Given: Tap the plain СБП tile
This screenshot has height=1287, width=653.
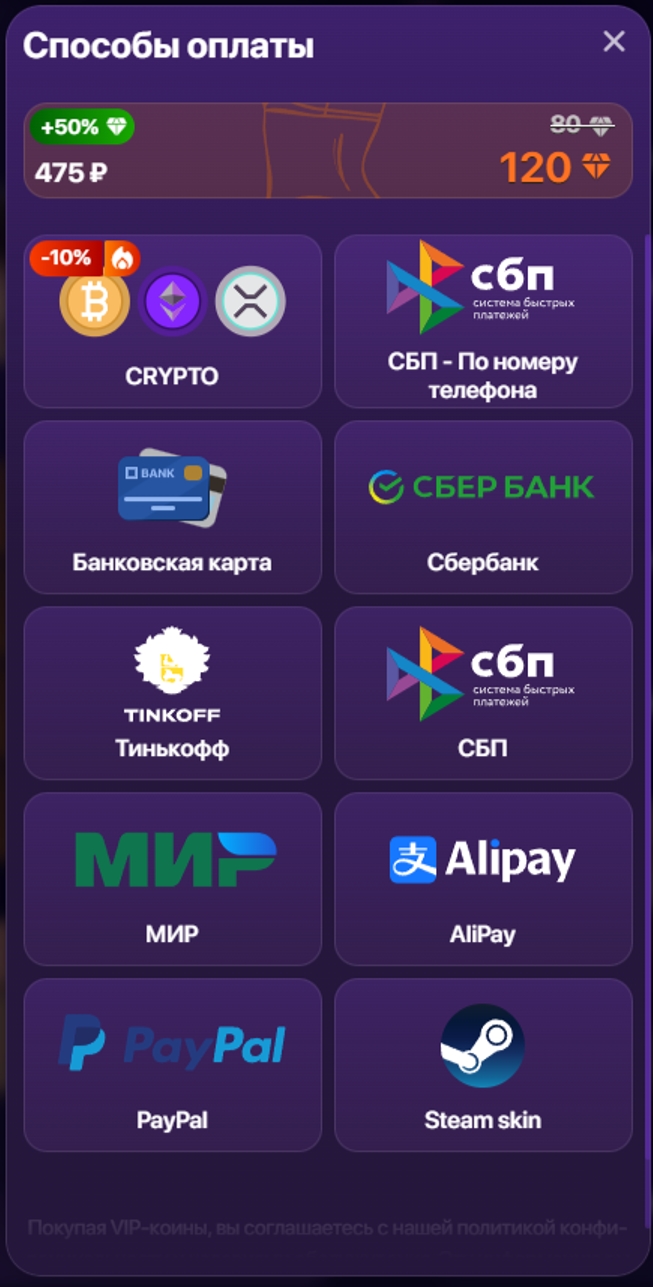Looking at the screenshot, I should (483, 693).
